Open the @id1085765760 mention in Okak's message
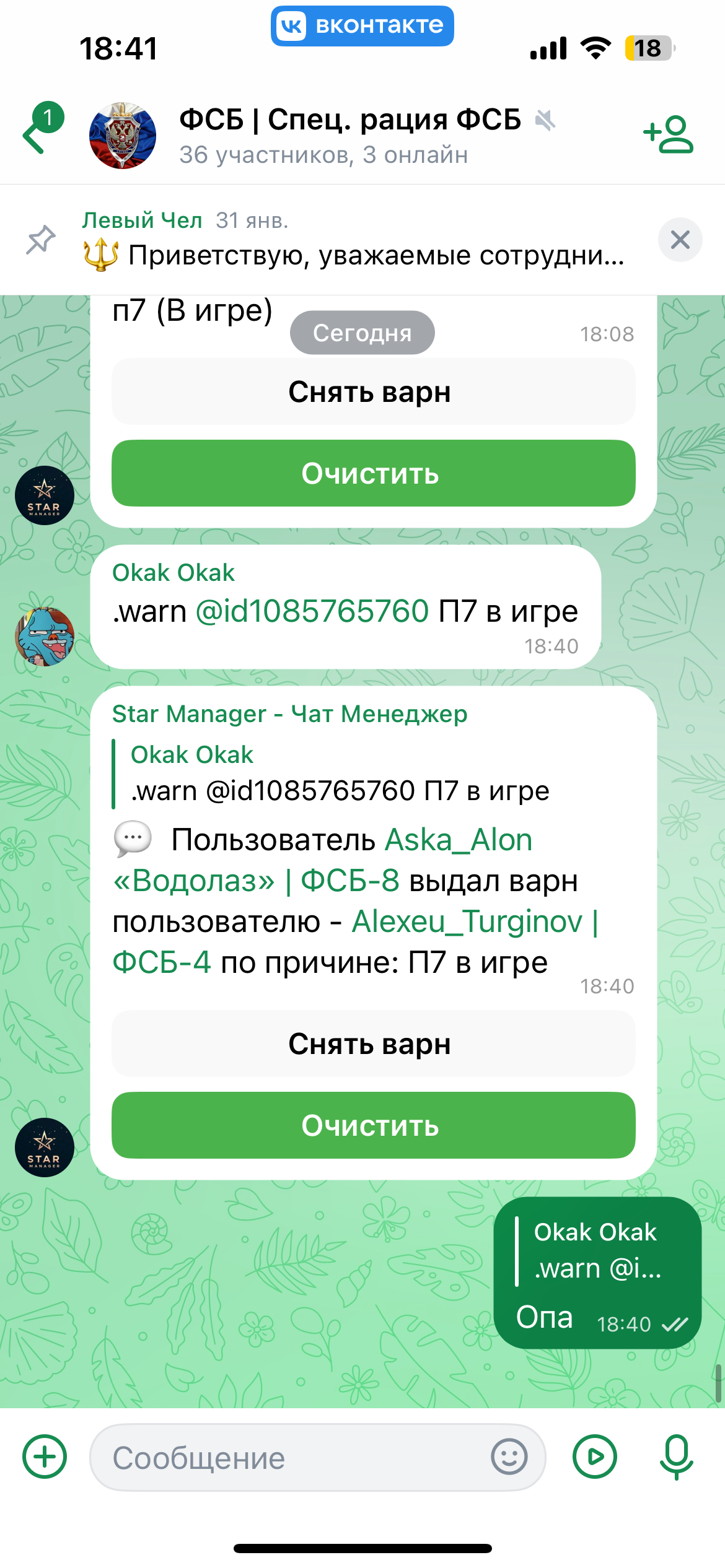Image resolution: width=725 pixels, height=1568 pixels. 312,612
